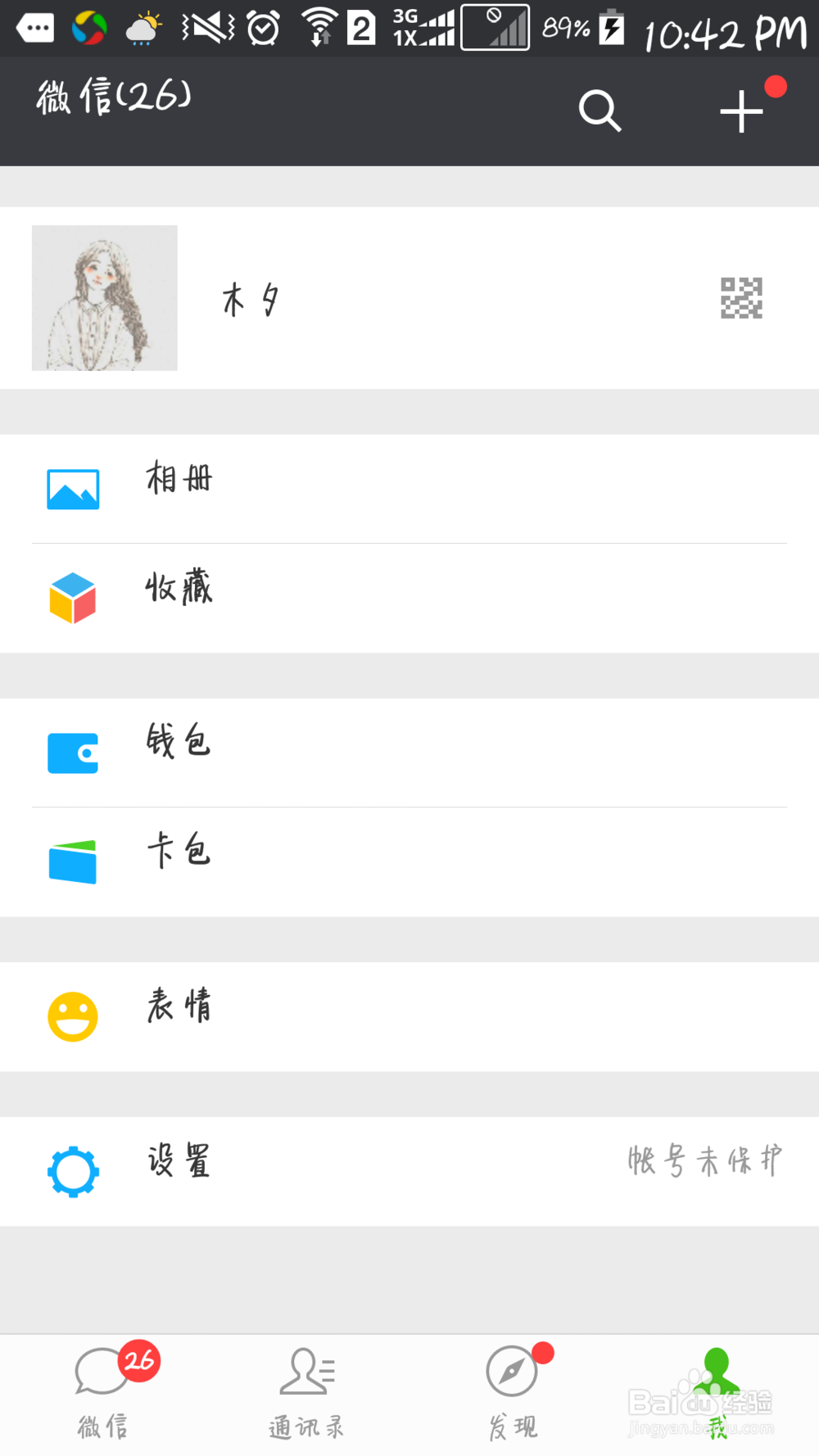
Task: Tap the plus icon to add new chat
Action: coord(740,111)
